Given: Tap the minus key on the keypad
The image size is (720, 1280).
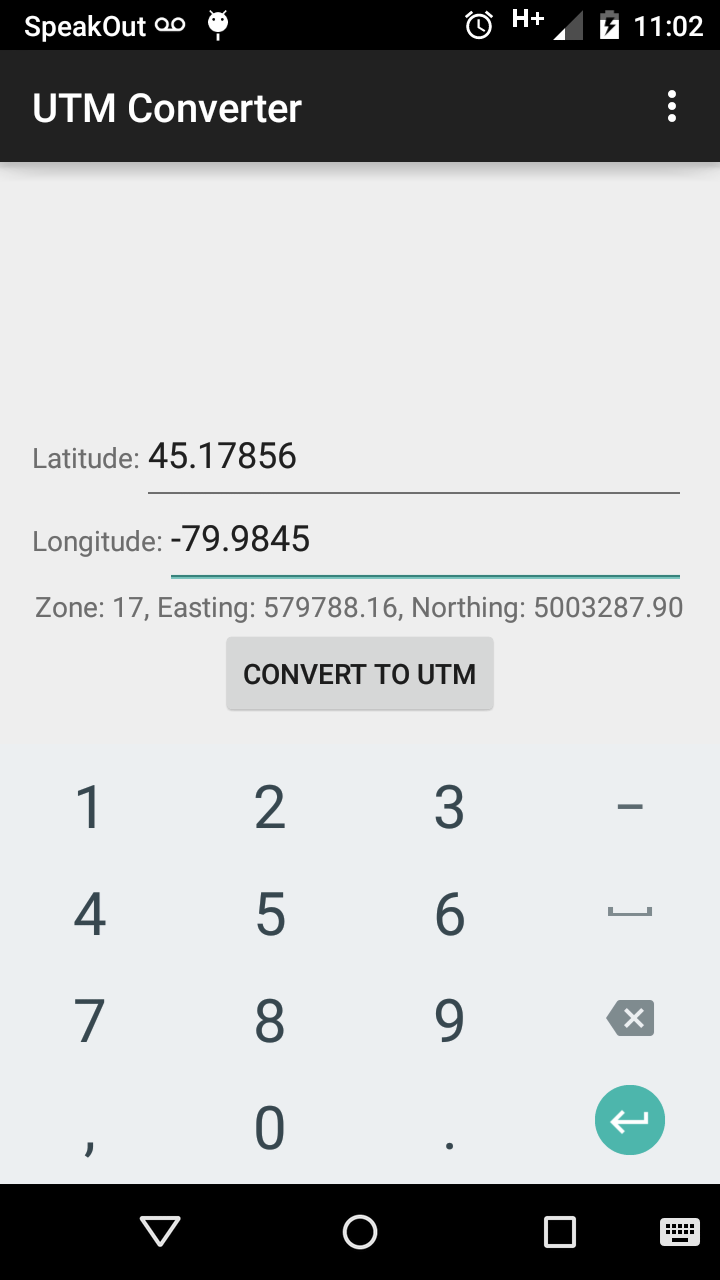Looking at the screenshot, I should (629, 806).
